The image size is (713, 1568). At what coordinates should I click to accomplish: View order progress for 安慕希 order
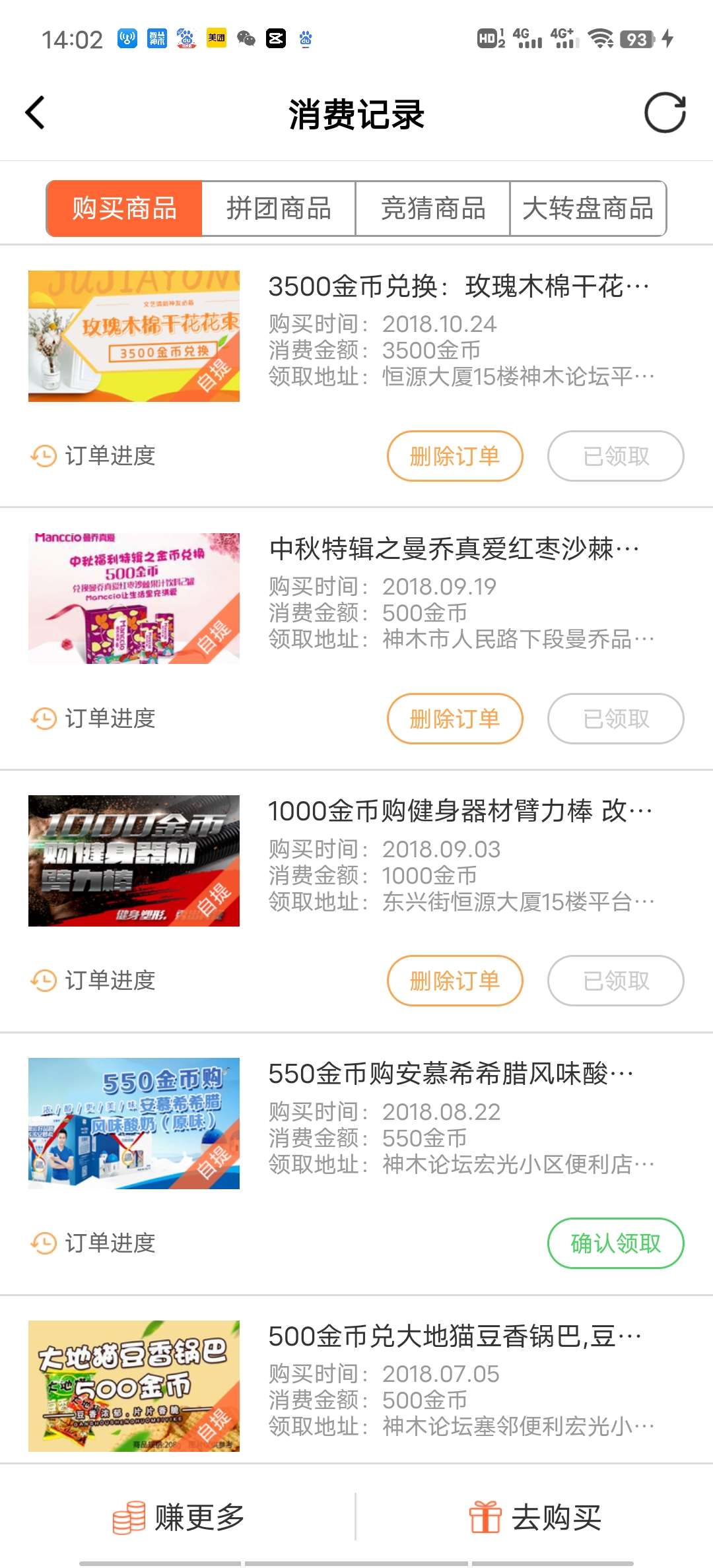93,1243
